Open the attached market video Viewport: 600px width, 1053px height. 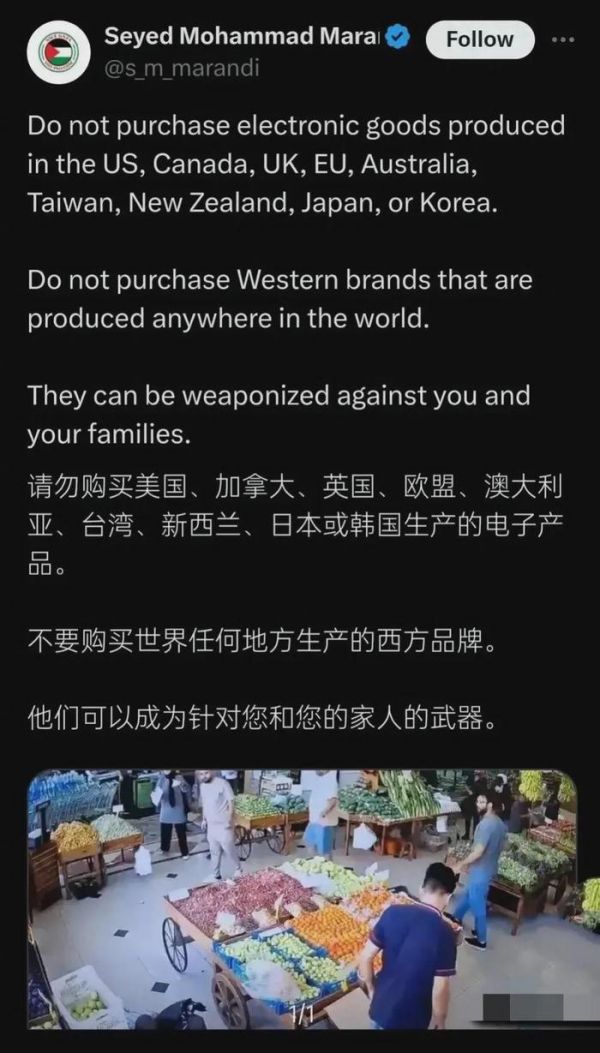tap(300, 898)
